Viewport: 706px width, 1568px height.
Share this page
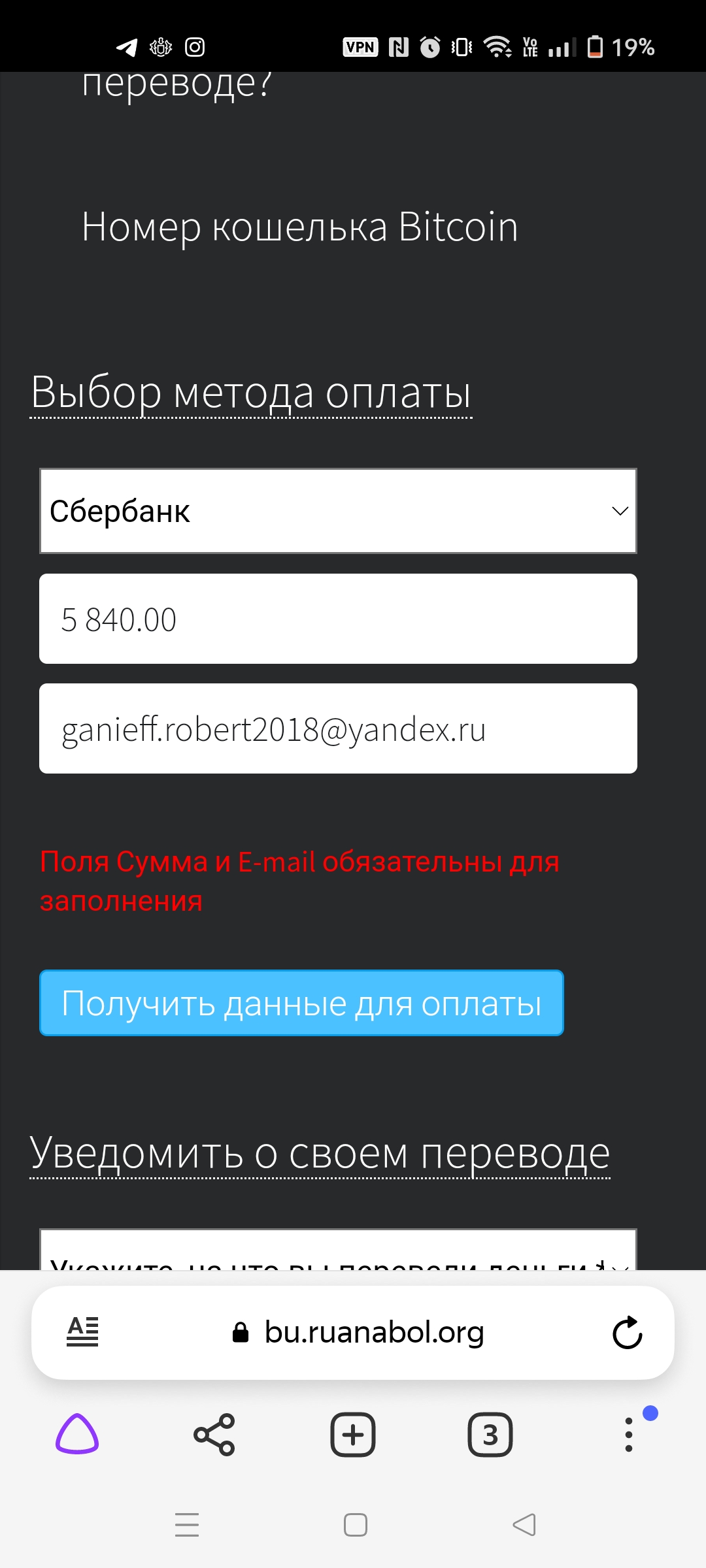(x=214, y=1434)
